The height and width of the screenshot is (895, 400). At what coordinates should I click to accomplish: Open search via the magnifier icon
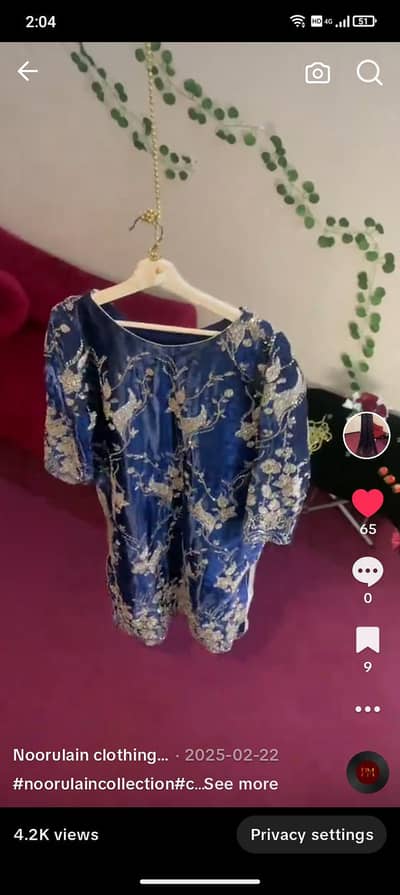point(369,72)
